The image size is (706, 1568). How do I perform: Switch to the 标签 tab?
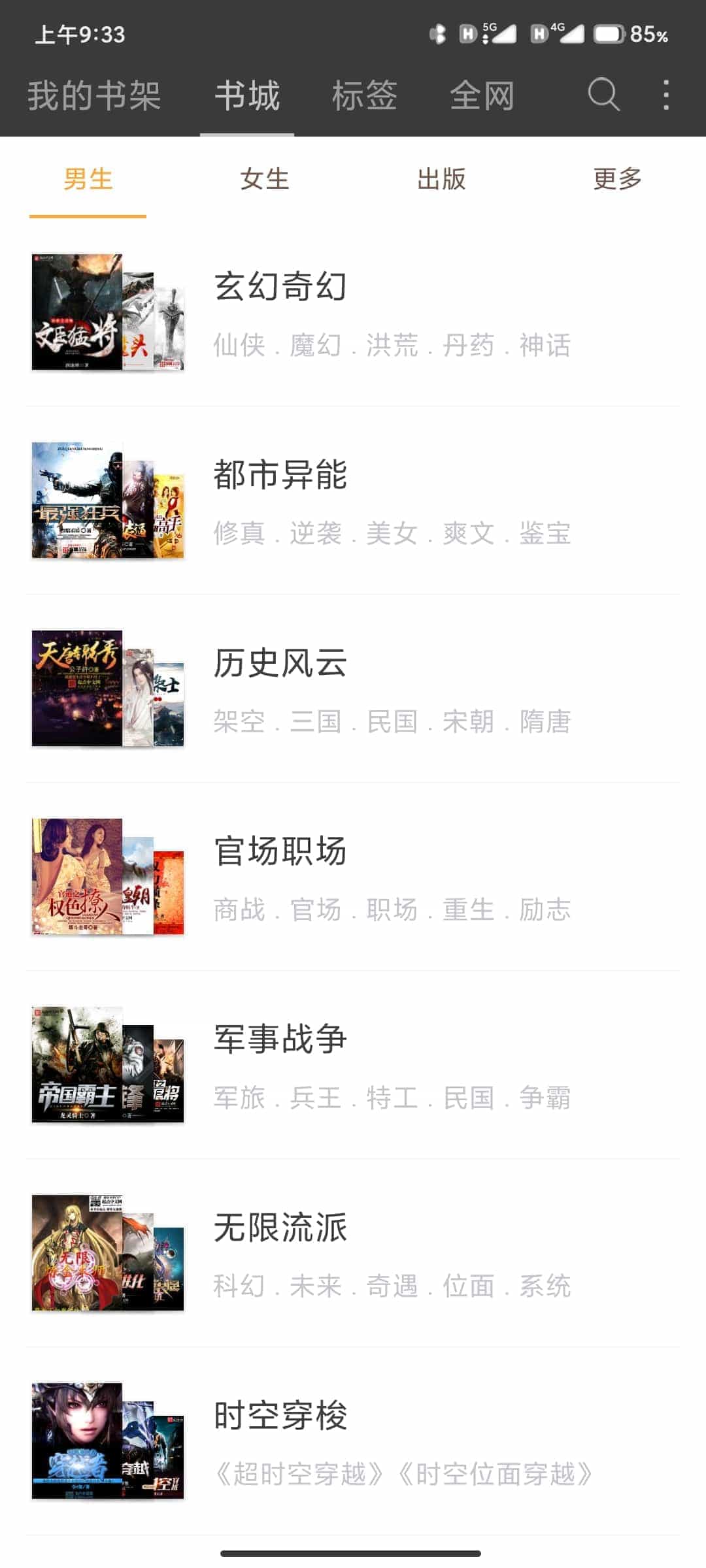(365, 95)
